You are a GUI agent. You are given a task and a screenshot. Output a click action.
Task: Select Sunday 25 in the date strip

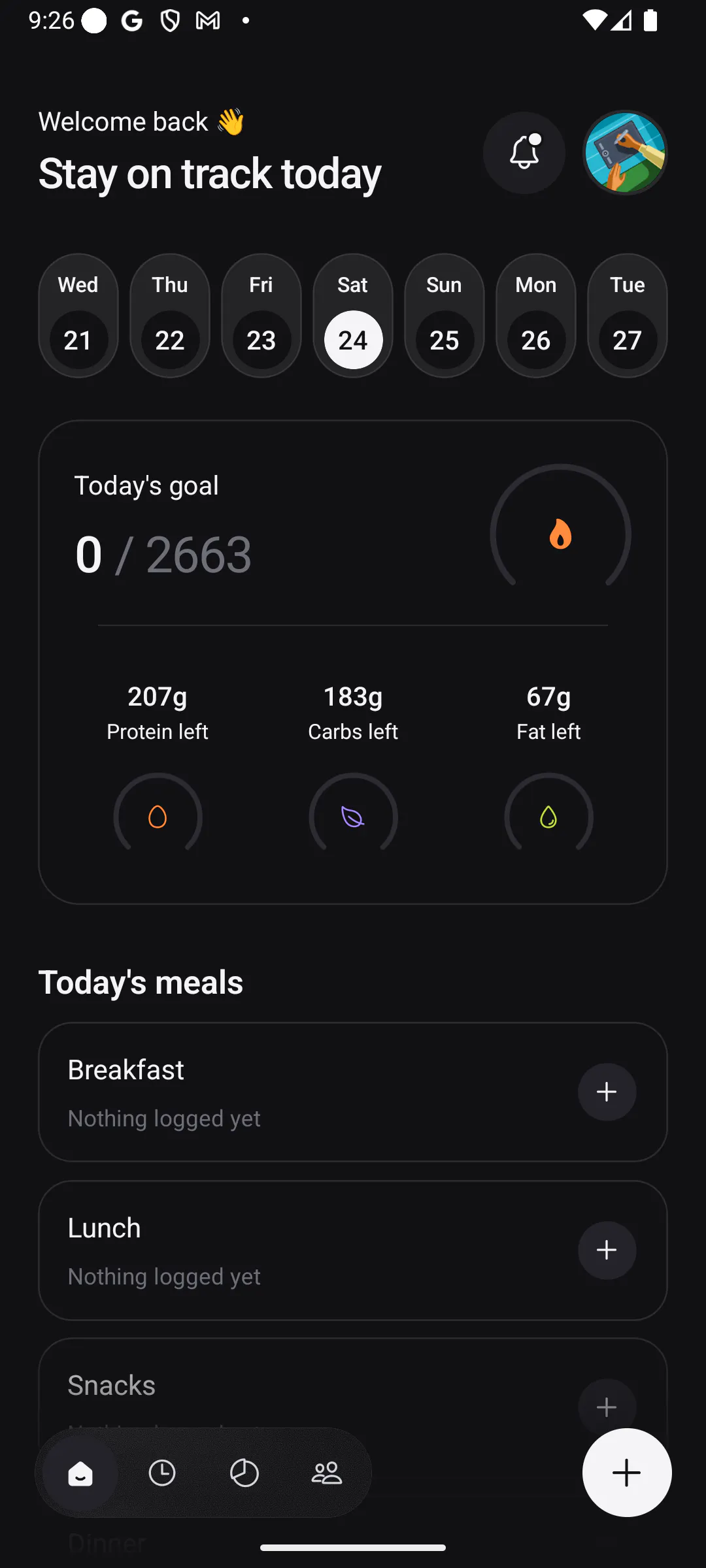pos(445,316)
